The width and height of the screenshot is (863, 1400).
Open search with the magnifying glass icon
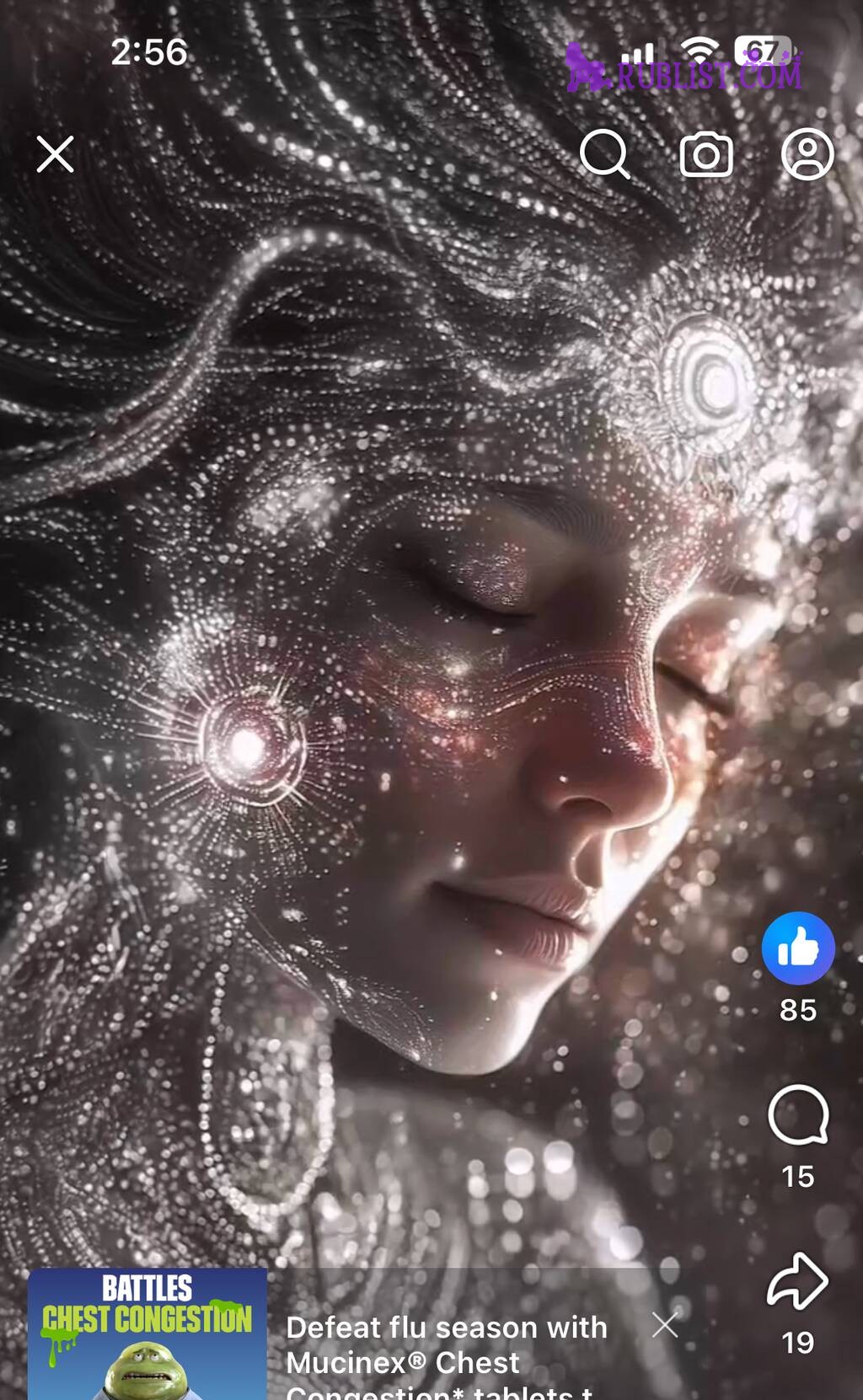pos(604,154)
